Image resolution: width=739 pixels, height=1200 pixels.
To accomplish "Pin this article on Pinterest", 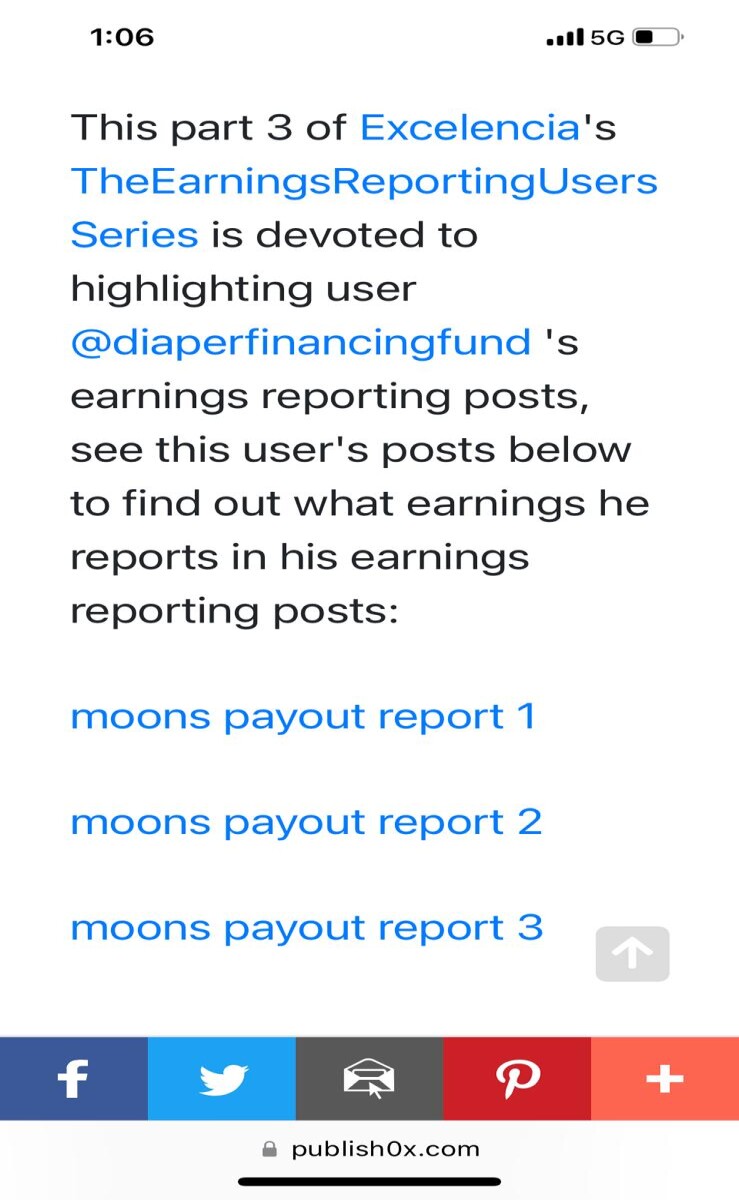I will tap(517, 1079).
